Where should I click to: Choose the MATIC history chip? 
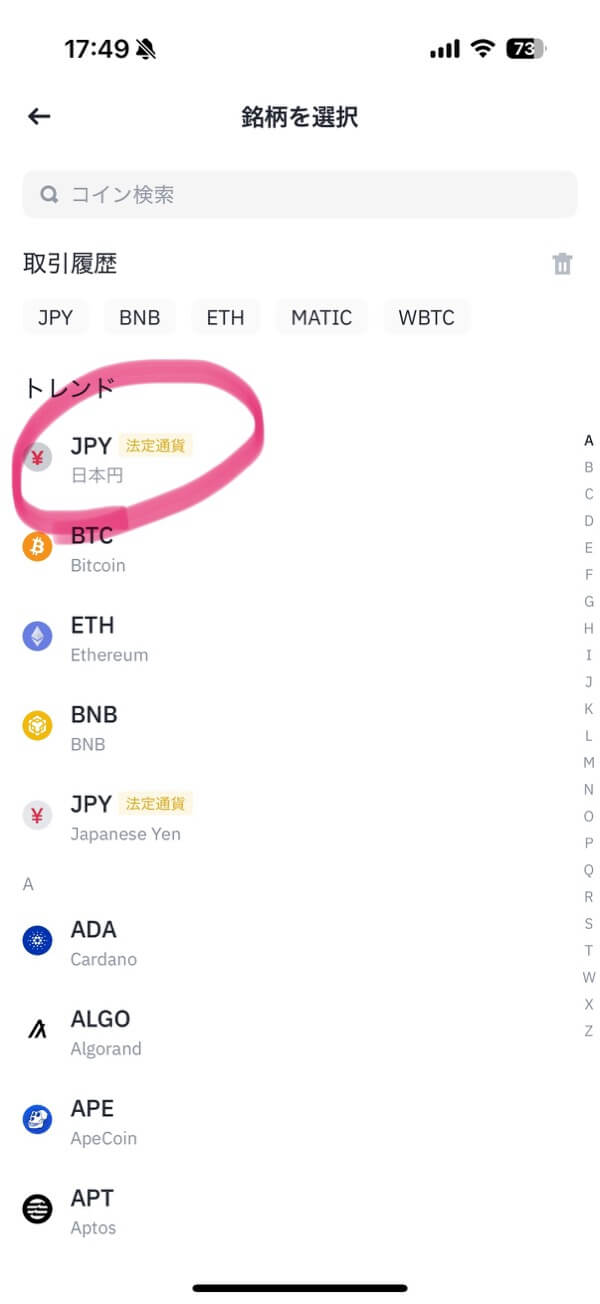321,318
